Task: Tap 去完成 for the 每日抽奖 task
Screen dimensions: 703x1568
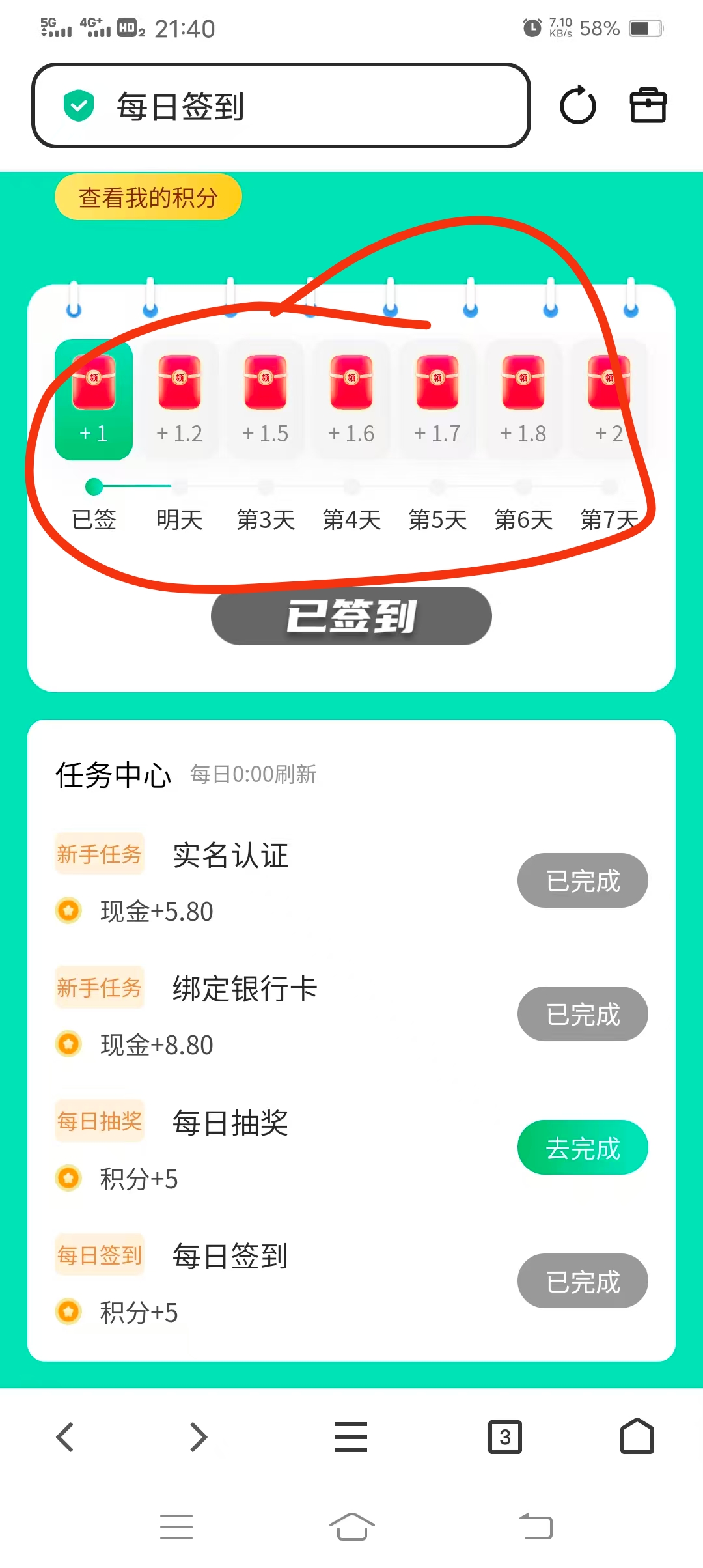Action: coord(583,1148)
